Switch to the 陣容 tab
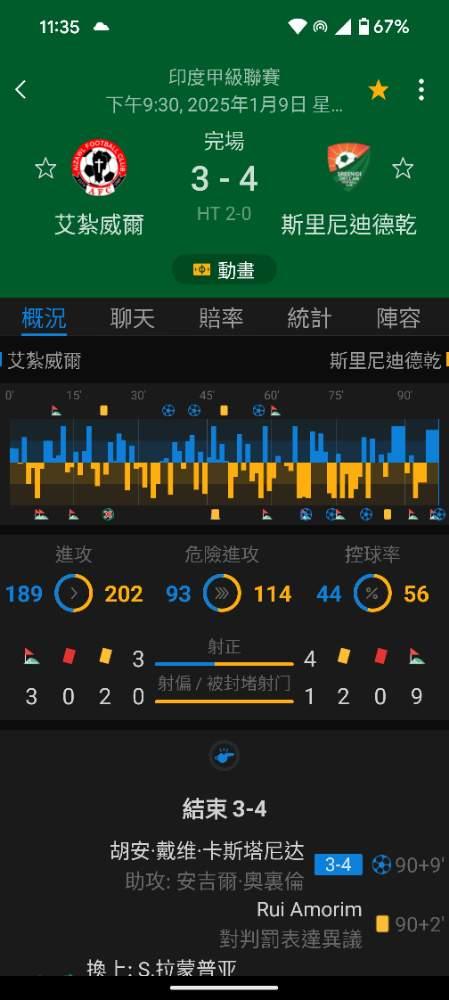The width and height of the screenshot is (449, 1000). (399, 318)
